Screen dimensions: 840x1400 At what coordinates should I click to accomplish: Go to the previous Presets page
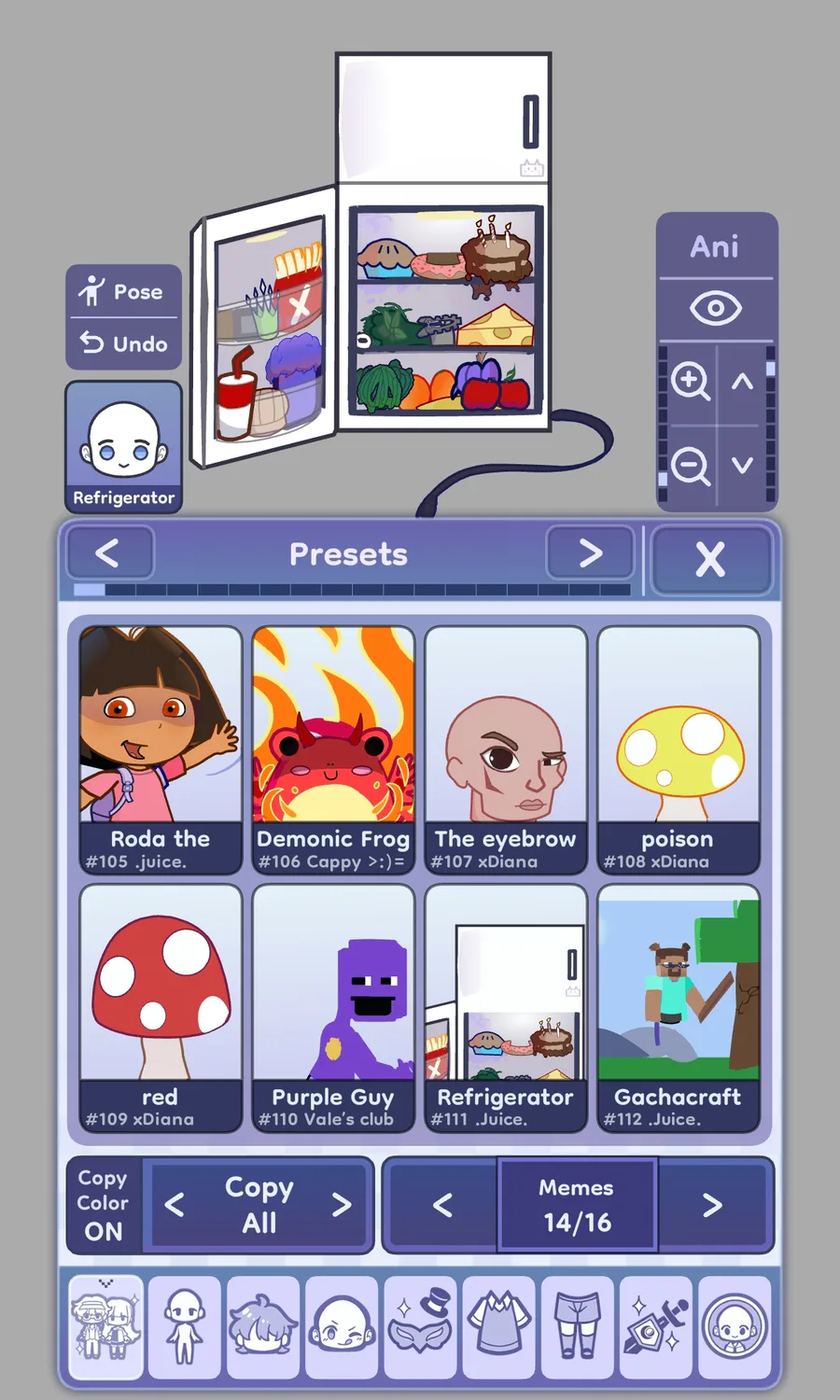click(108, 553)
